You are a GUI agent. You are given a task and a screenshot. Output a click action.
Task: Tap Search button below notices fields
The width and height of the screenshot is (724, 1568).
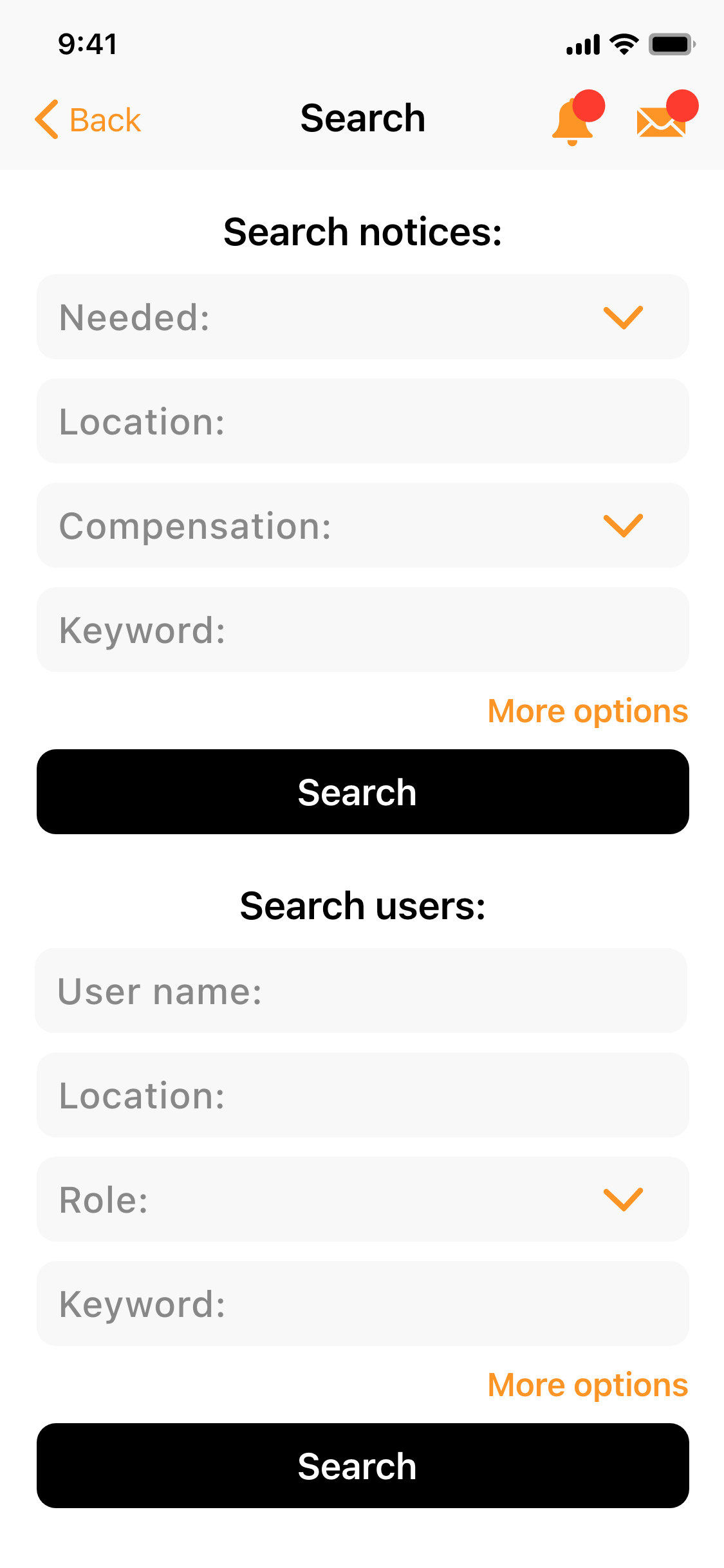[363, 792]
